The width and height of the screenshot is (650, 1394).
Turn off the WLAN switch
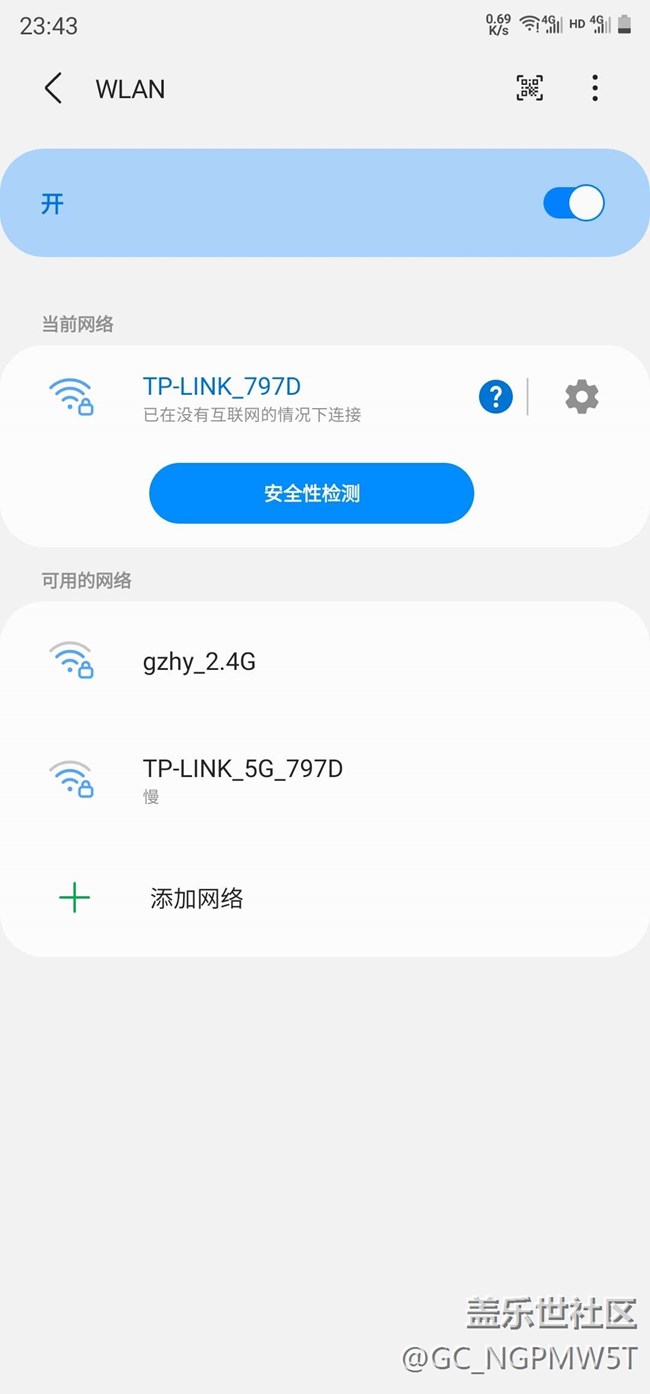(x=574, y=203)
